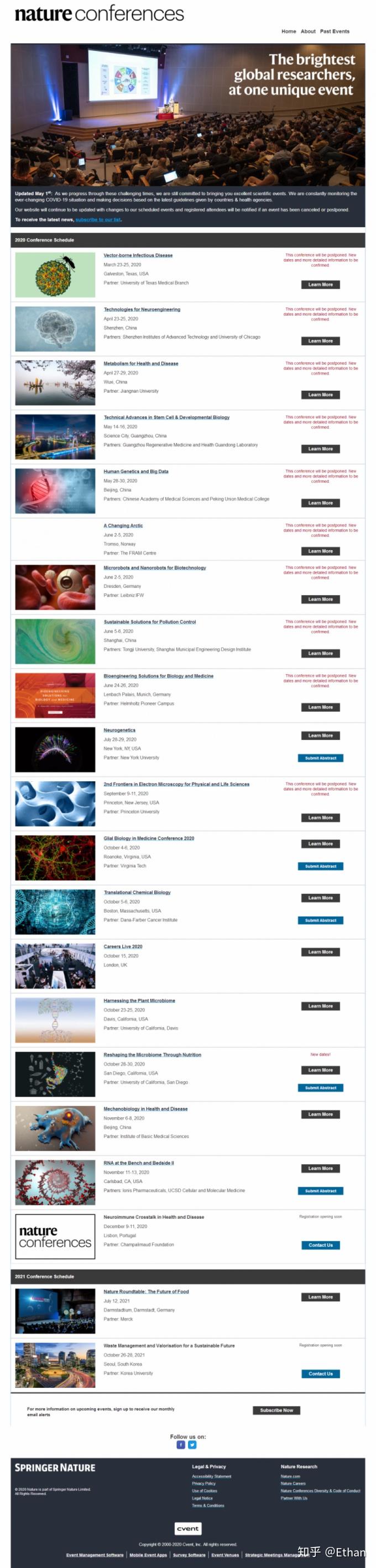This screenshot has width=376, height=1568.
Task: Tap Learn More for Human Genetics and Big Data
Action: (320, 503)
